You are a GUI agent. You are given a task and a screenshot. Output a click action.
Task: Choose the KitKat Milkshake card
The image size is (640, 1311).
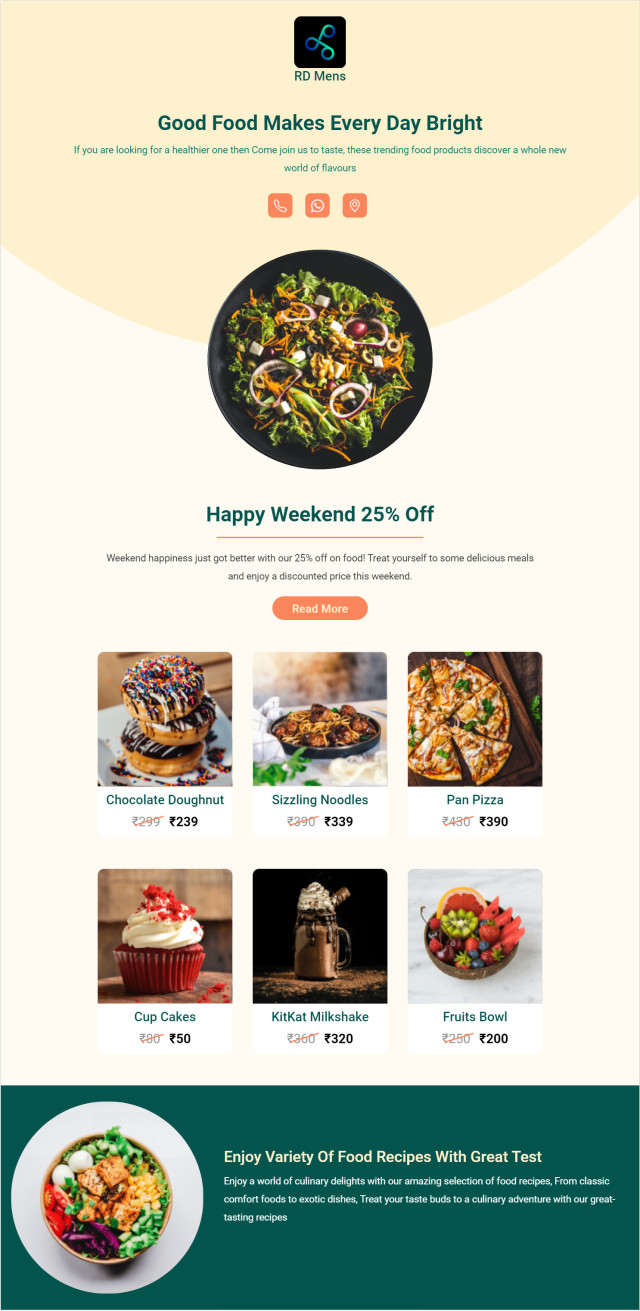(x=320, y=961)
